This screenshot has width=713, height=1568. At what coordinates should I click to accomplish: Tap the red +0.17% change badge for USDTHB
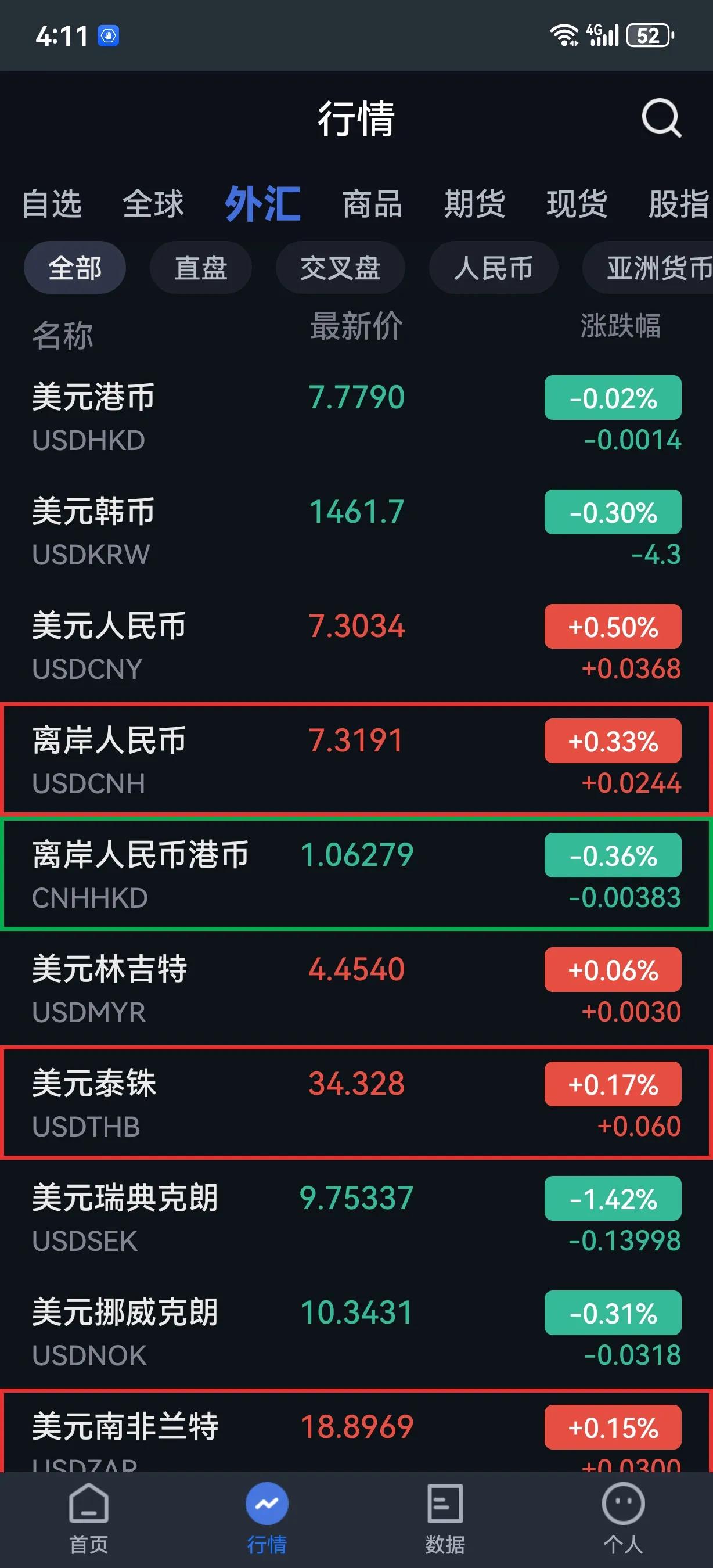(612, 1085)
